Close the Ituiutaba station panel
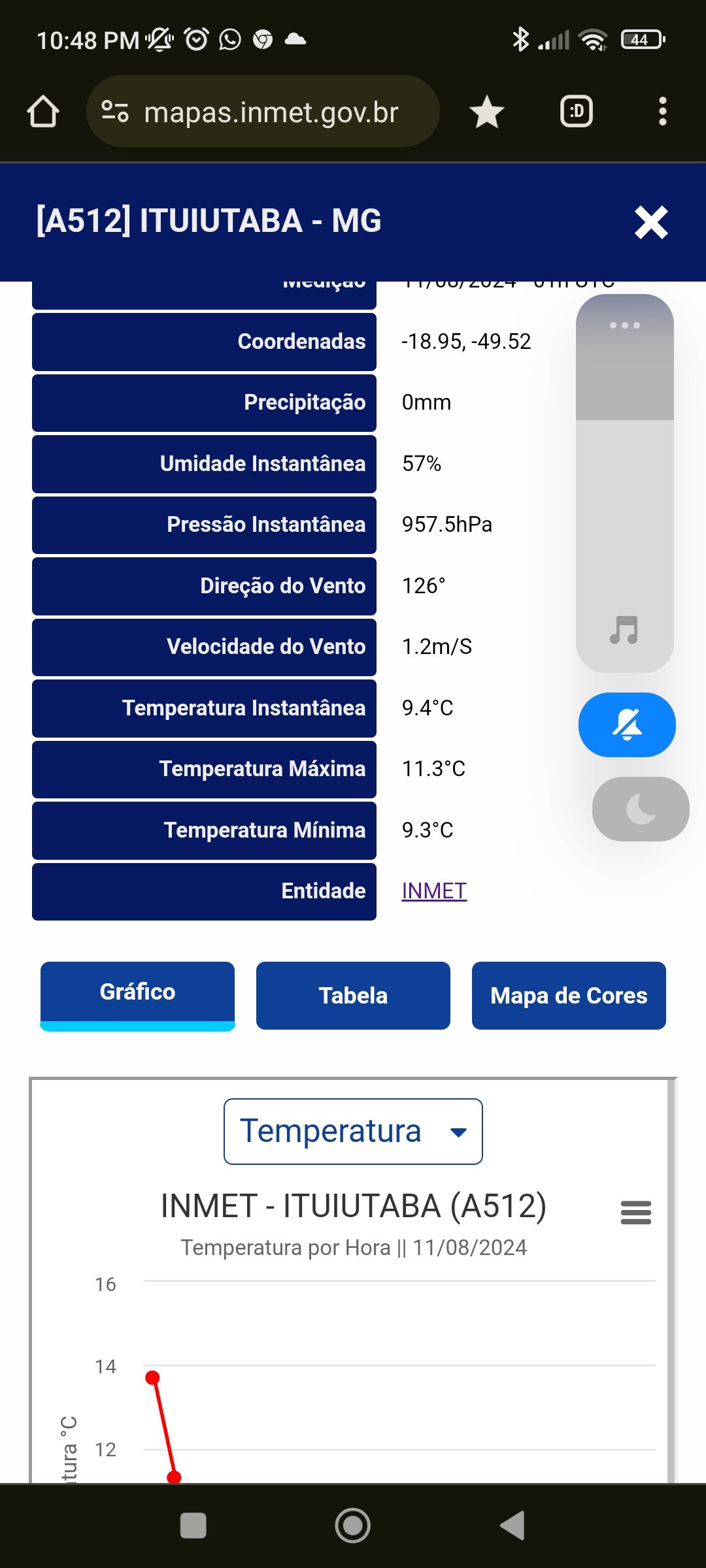This screenshot has height=1568, width=706. click(x=651, y=223)
